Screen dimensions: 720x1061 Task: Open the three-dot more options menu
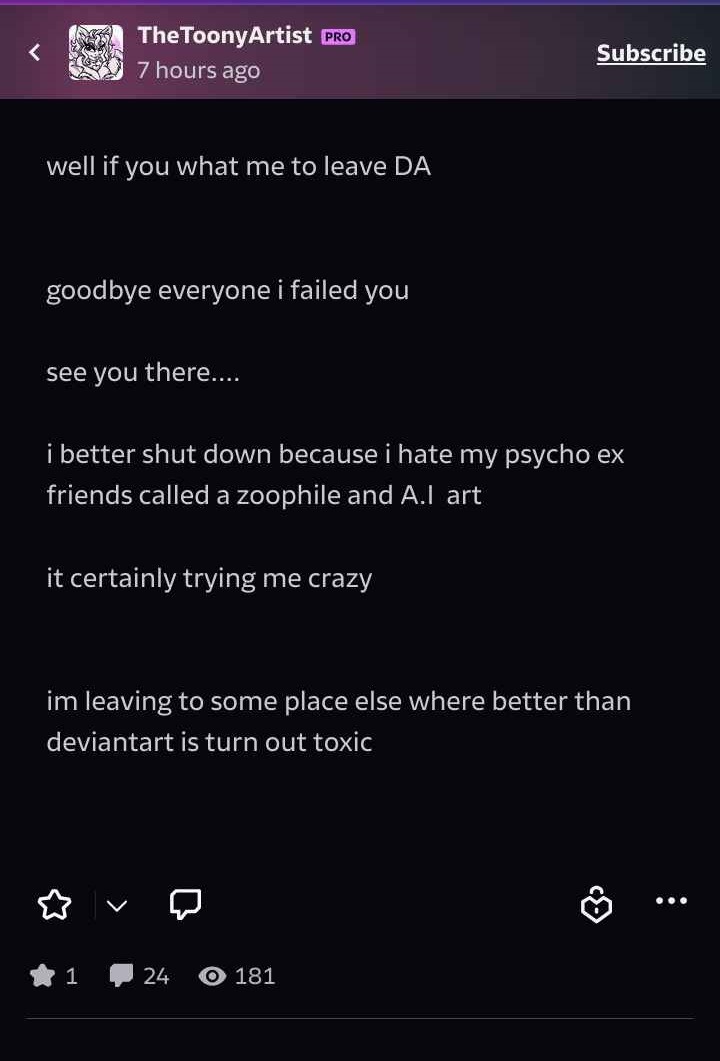pyautogui.click(x=671, y=901)
